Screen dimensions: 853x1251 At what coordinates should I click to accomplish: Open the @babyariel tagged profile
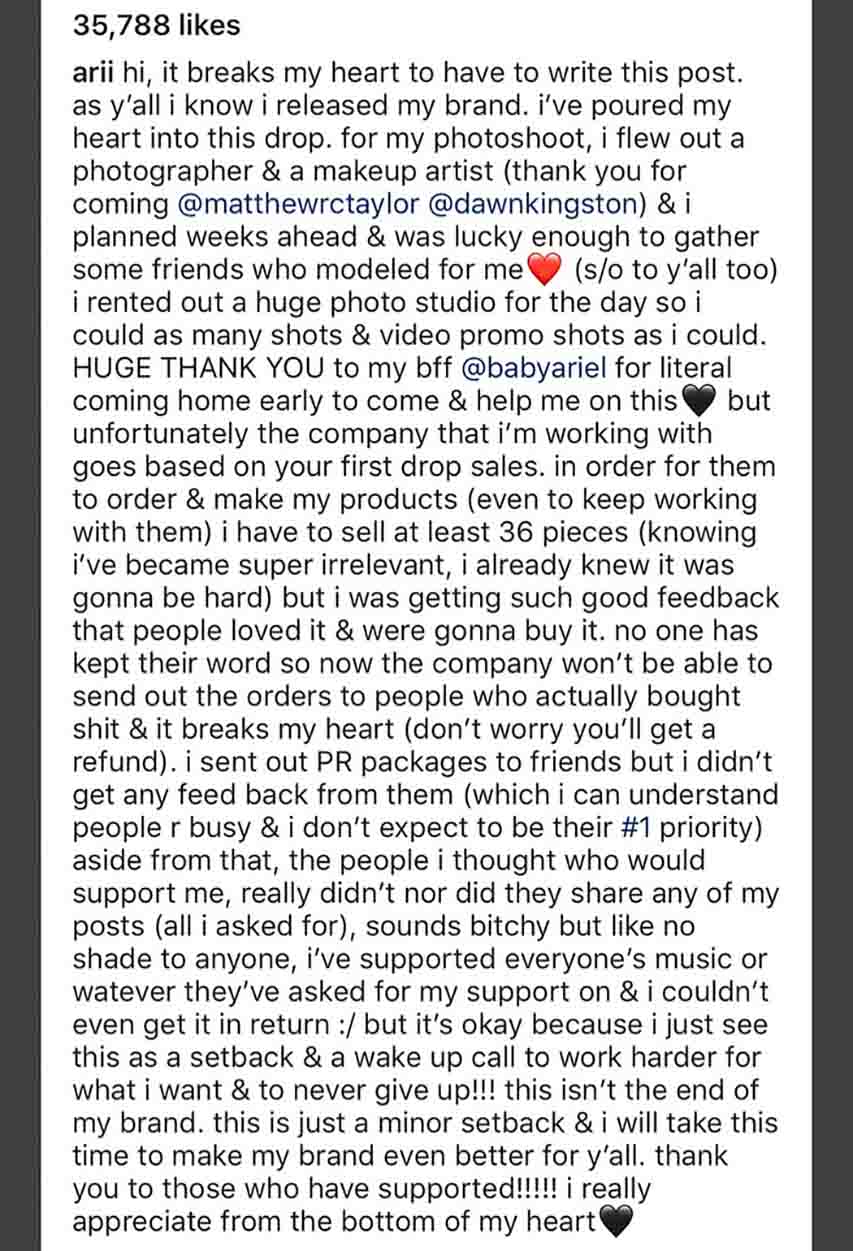coord(534,368)
